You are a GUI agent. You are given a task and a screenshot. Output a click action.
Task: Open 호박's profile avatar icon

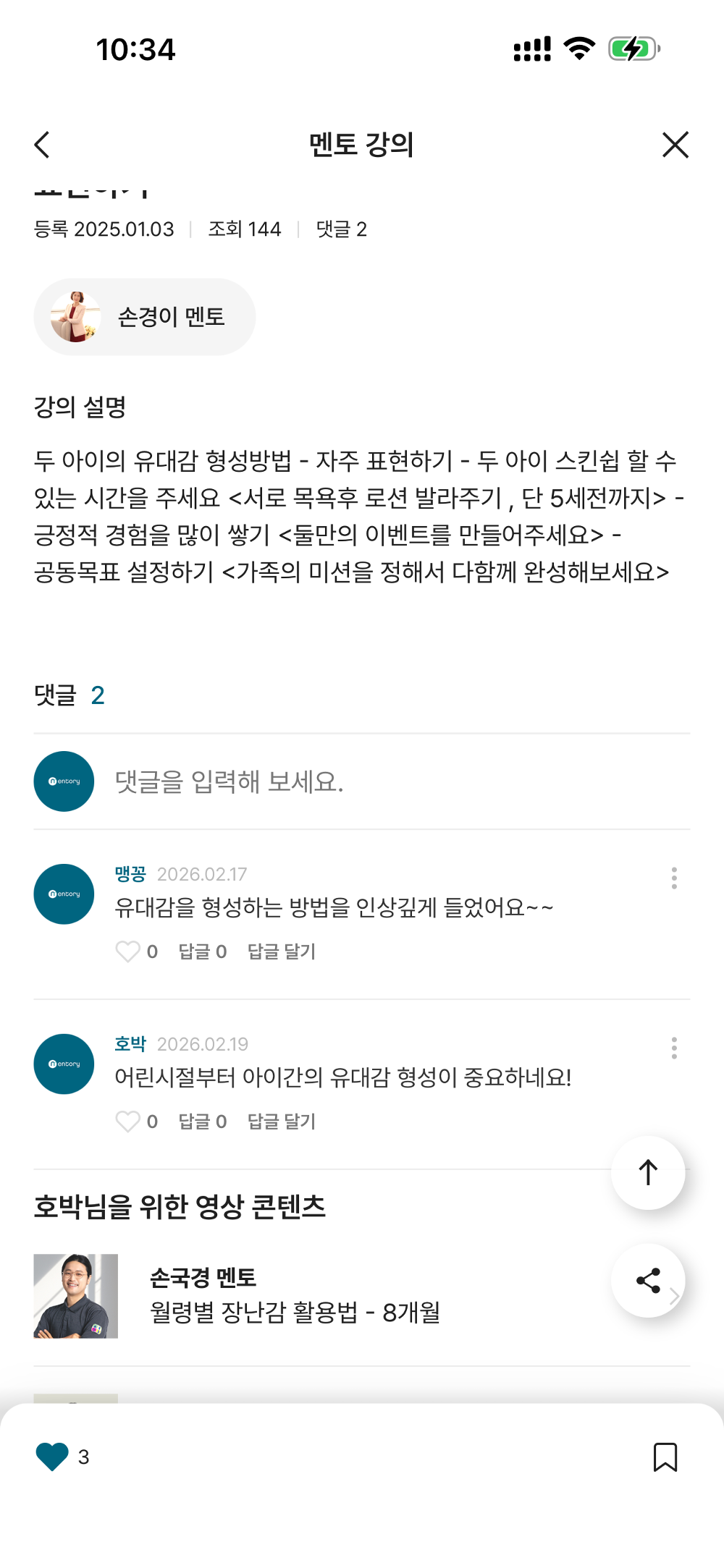pos(63,1064)
